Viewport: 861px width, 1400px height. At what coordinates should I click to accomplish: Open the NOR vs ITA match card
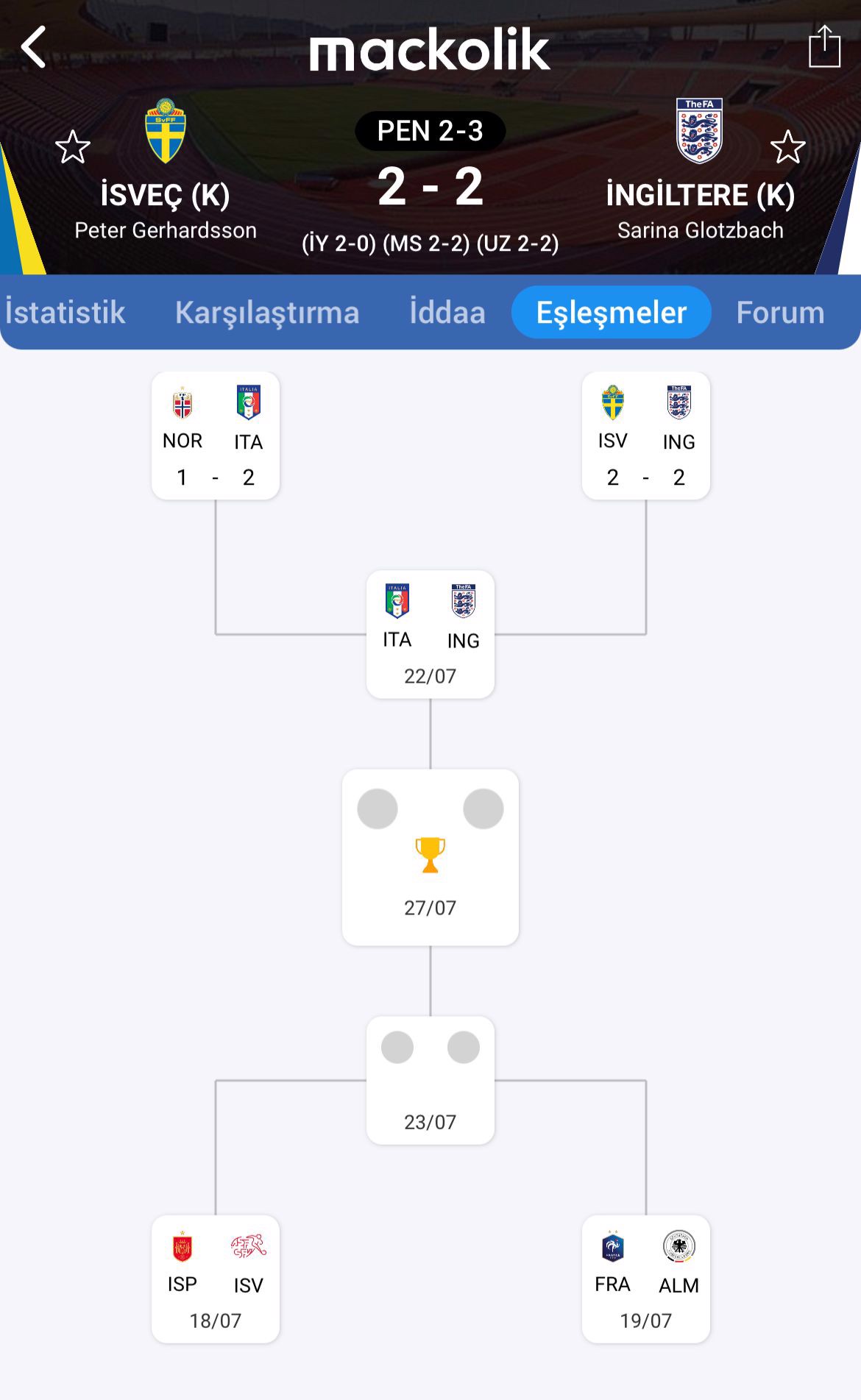pyautogui.click(x=216, y=436)
